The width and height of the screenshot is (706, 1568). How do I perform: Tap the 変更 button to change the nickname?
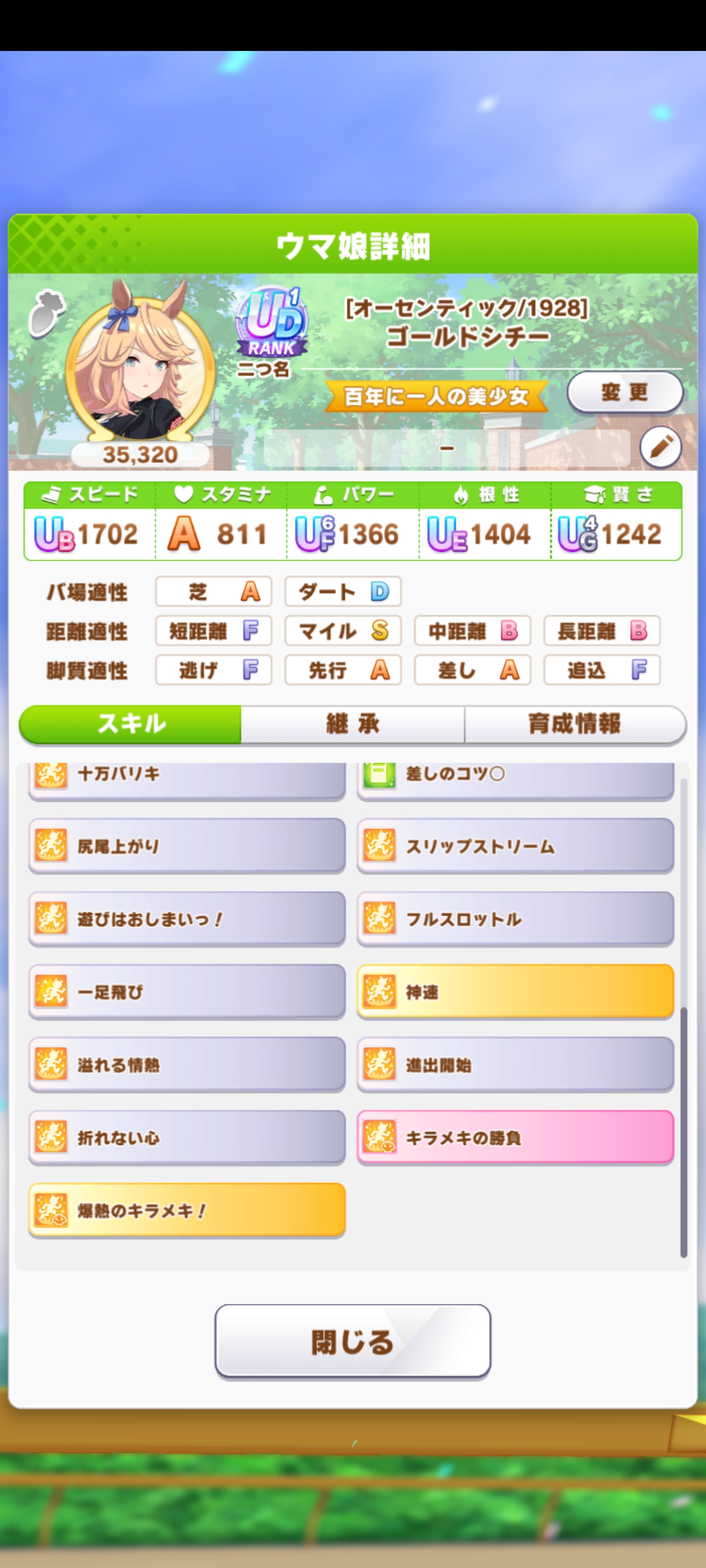tap(625, 392)
